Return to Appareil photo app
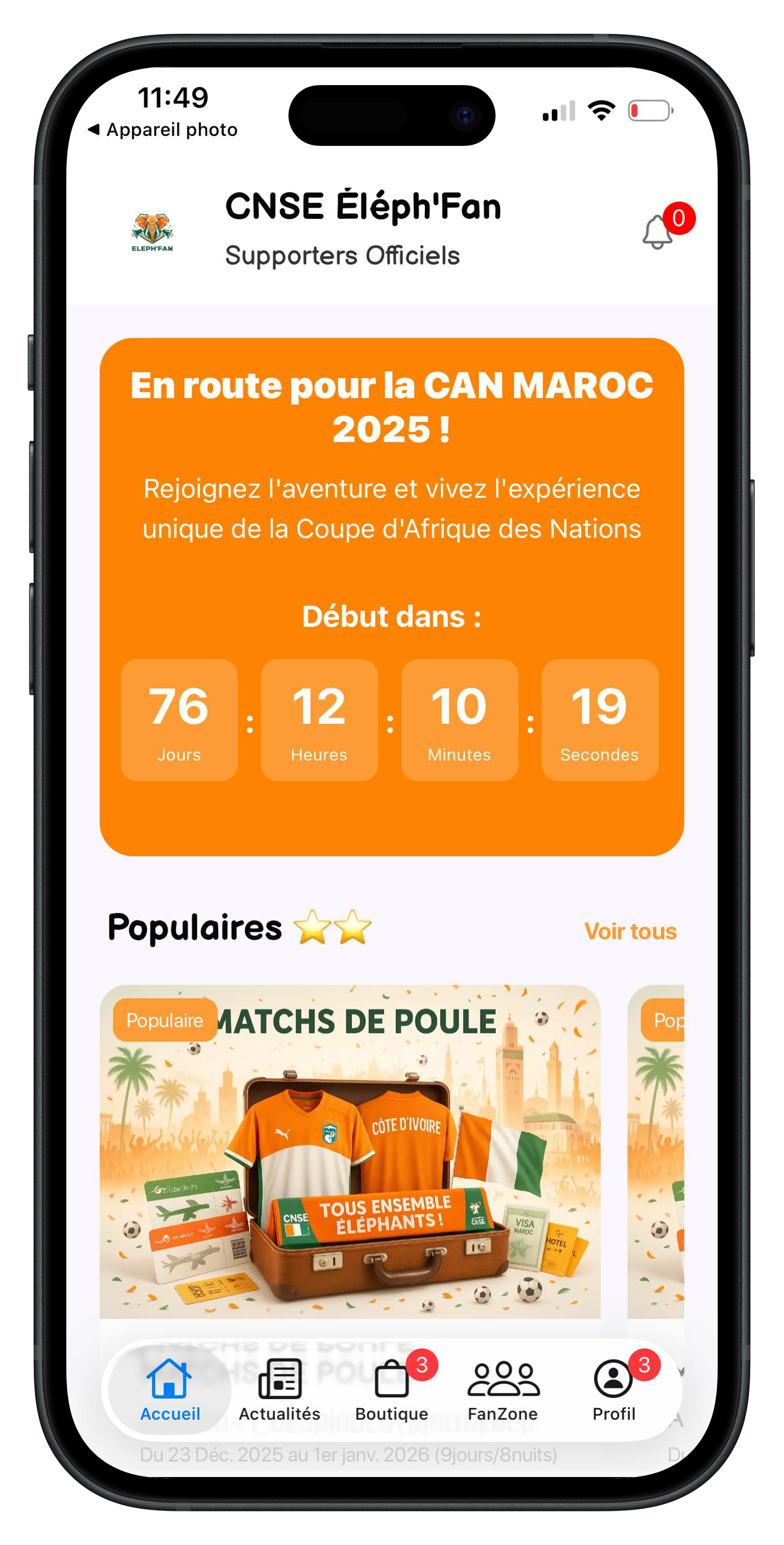The height and width of the screenshot is (1545, 784). pyautogui.click(x=163, y=129)
